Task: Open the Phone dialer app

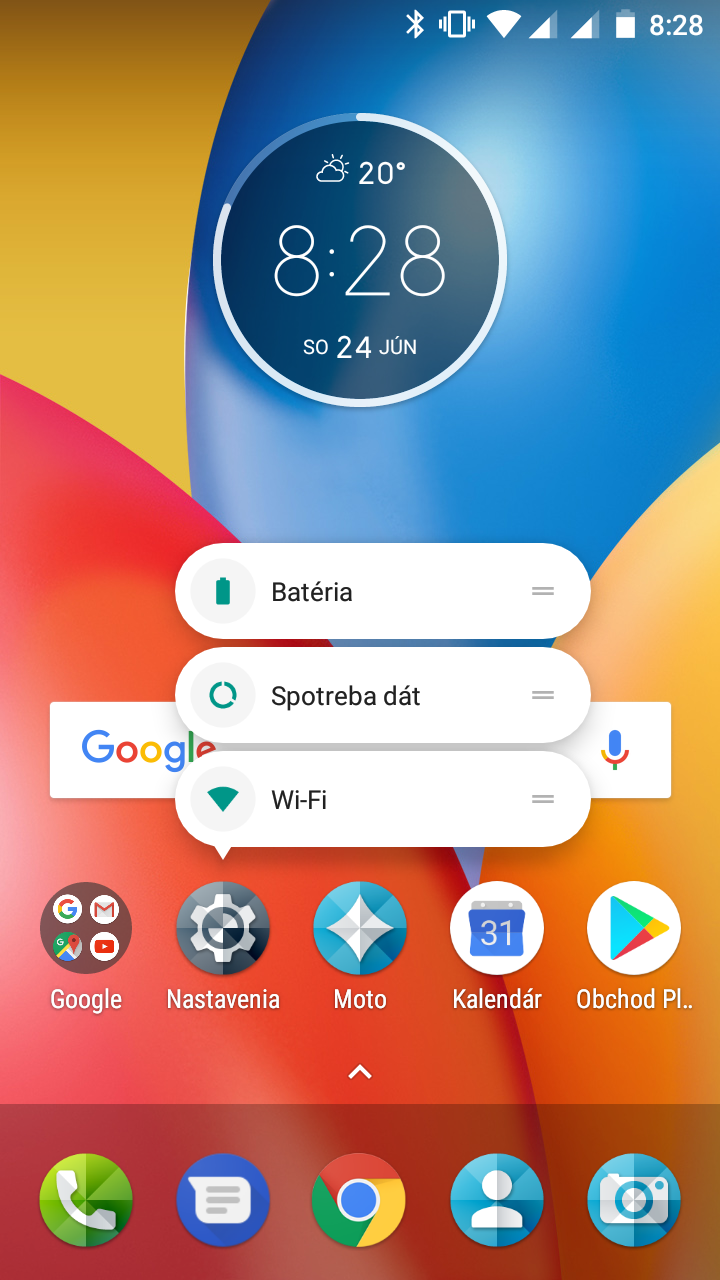Action: [86, 1200]
